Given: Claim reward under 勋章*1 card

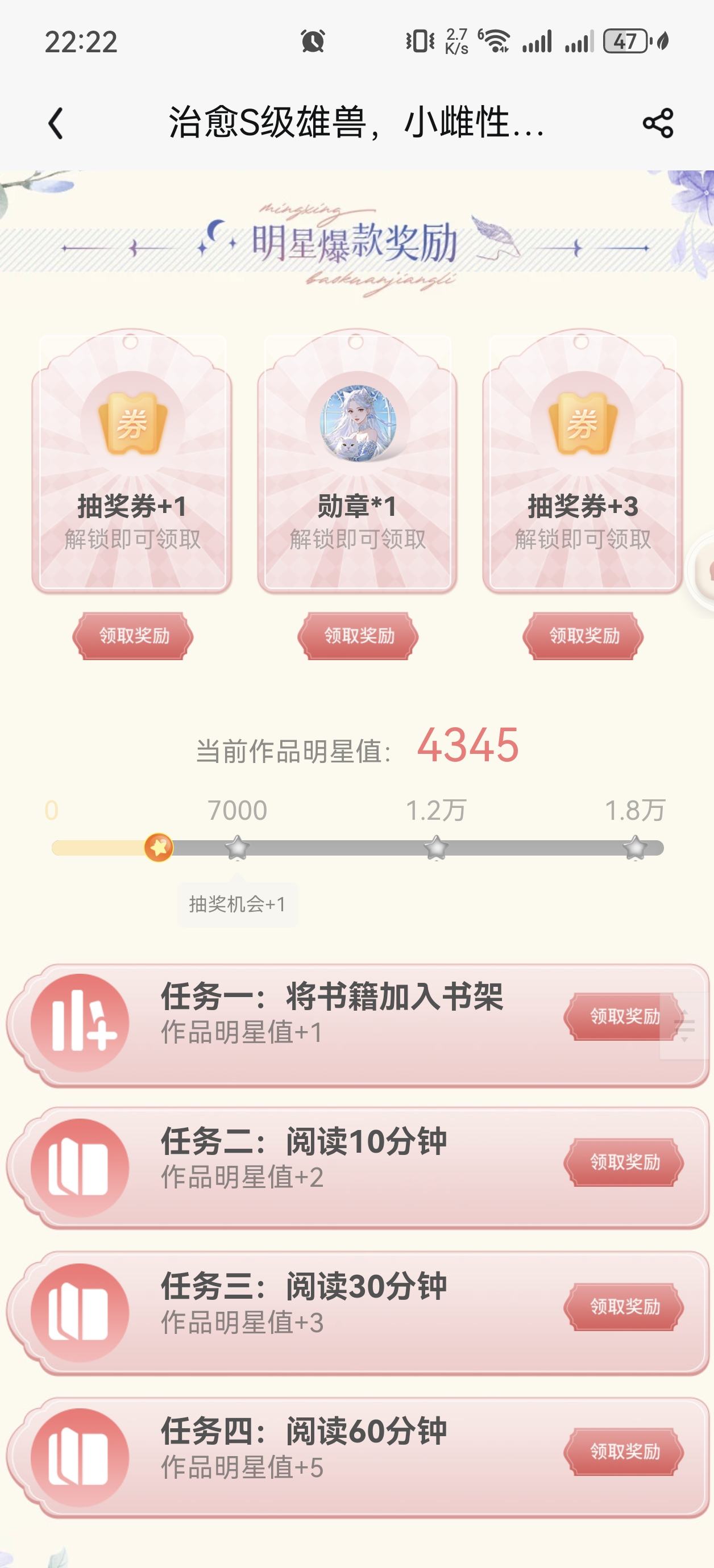Looking at the screenshot, I should [358, 636].
